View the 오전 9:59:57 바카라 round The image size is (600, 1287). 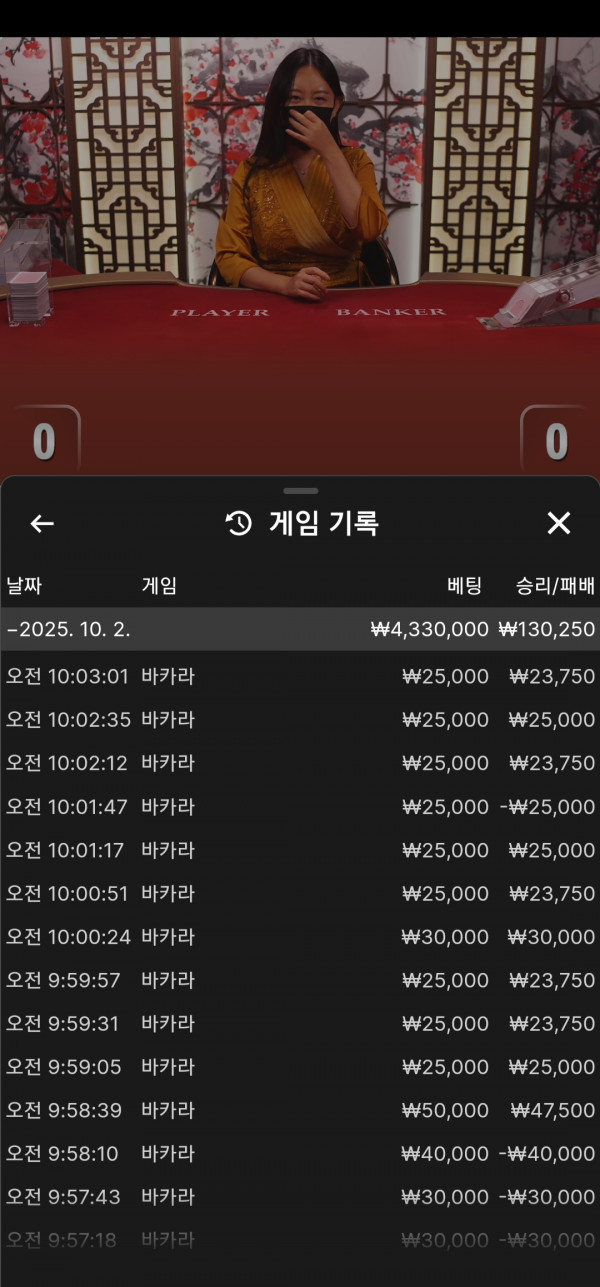300,980
